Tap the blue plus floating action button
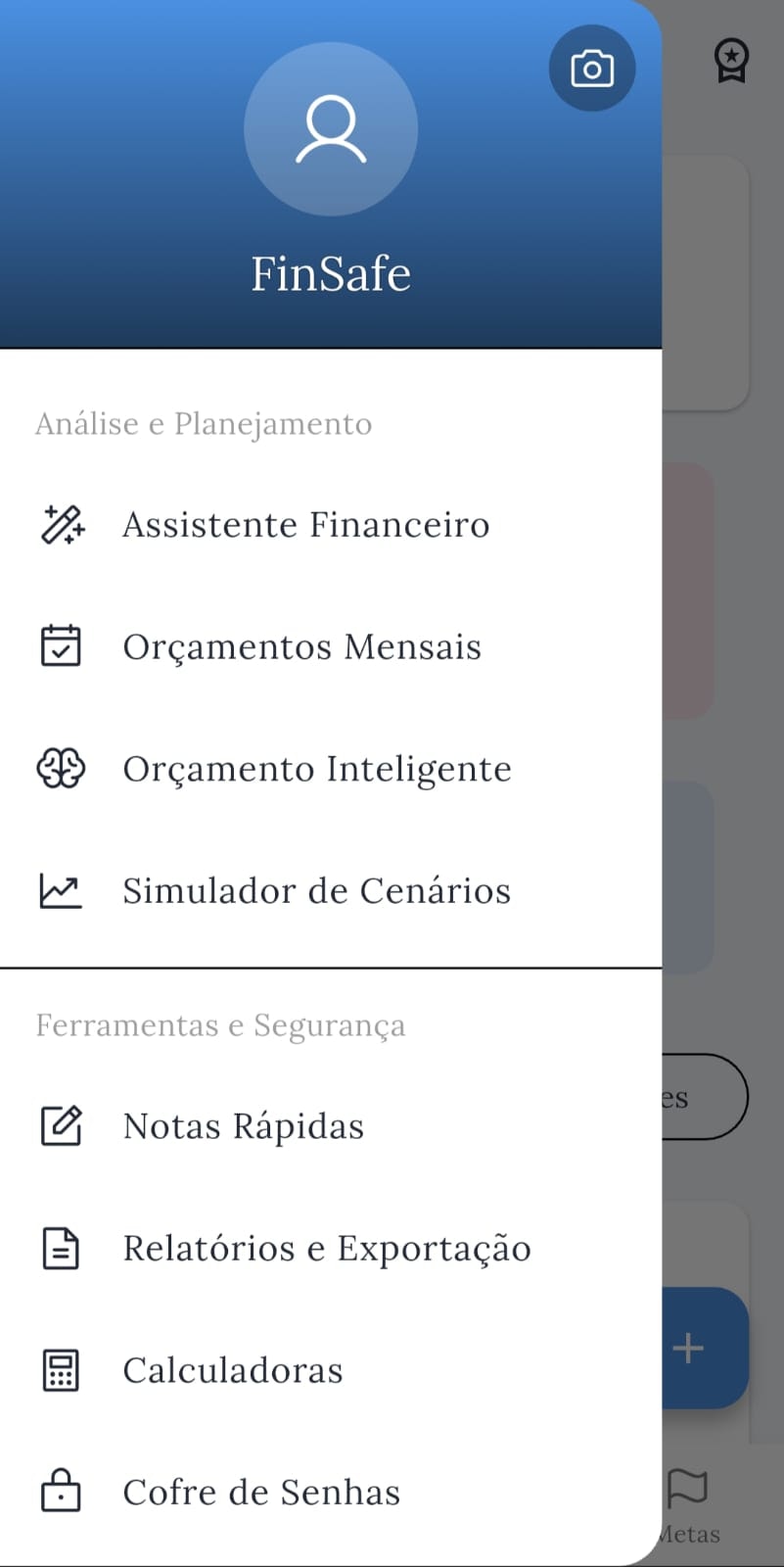The height and width of the screenshot is (1567, 784). tap(688, 1348)
